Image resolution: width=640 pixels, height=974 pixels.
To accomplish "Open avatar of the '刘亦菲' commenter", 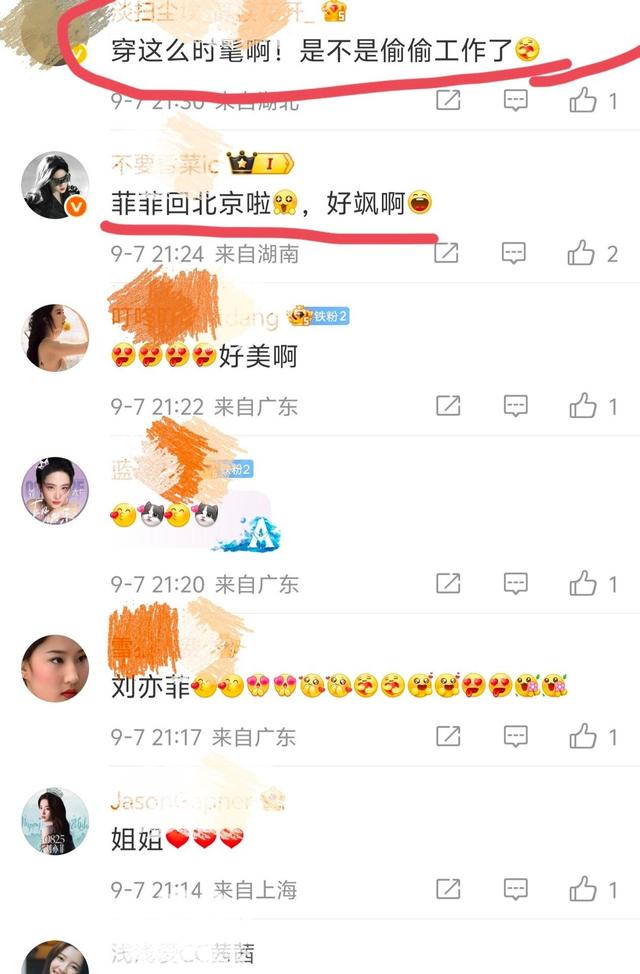I will pyautogui.click(x=55, y=667).
